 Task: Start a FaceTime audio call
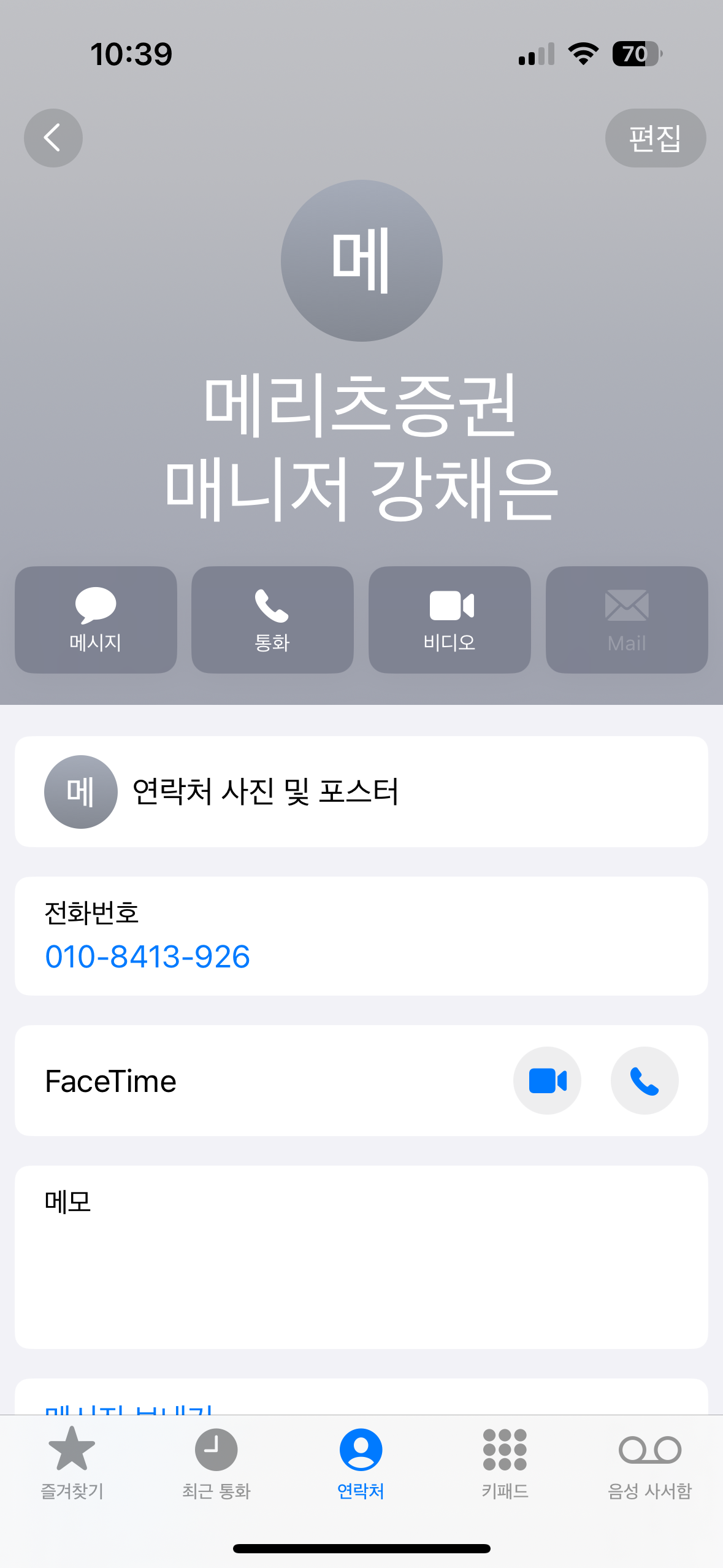pyautogui.click(x=645, y=1080)
